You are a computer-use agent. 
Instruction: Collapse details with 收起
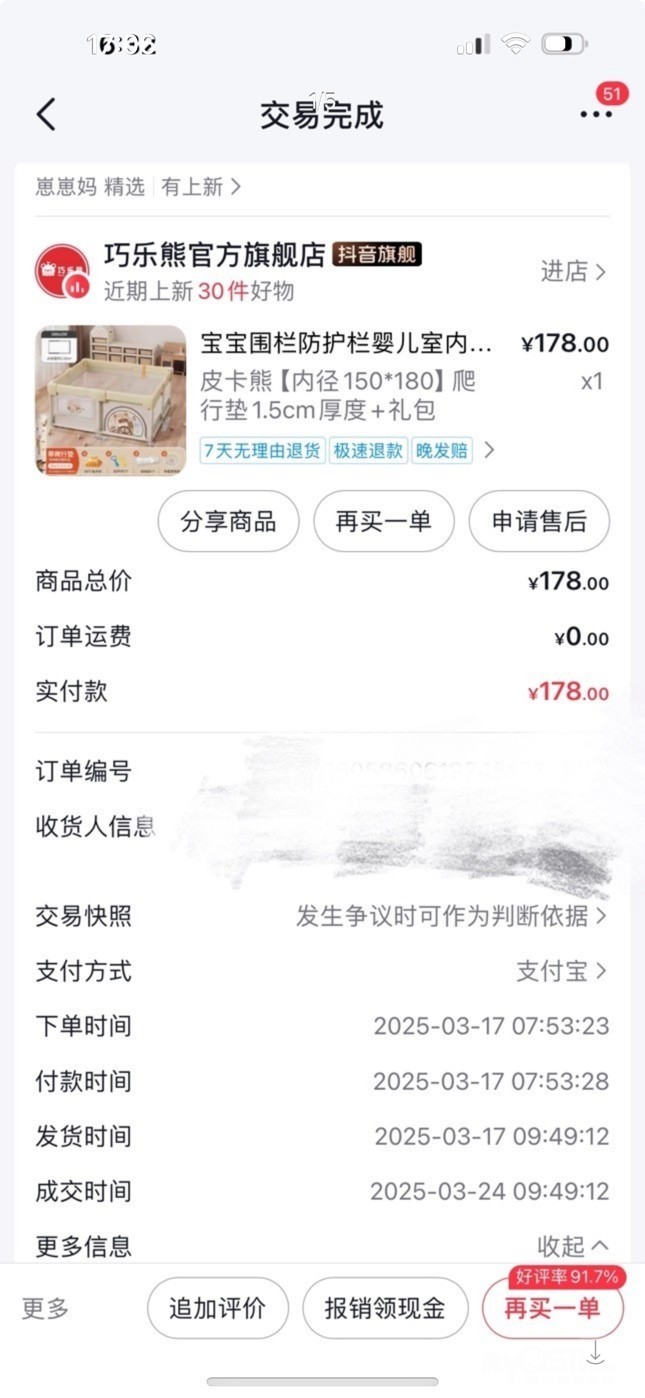tap(573, 1246)
